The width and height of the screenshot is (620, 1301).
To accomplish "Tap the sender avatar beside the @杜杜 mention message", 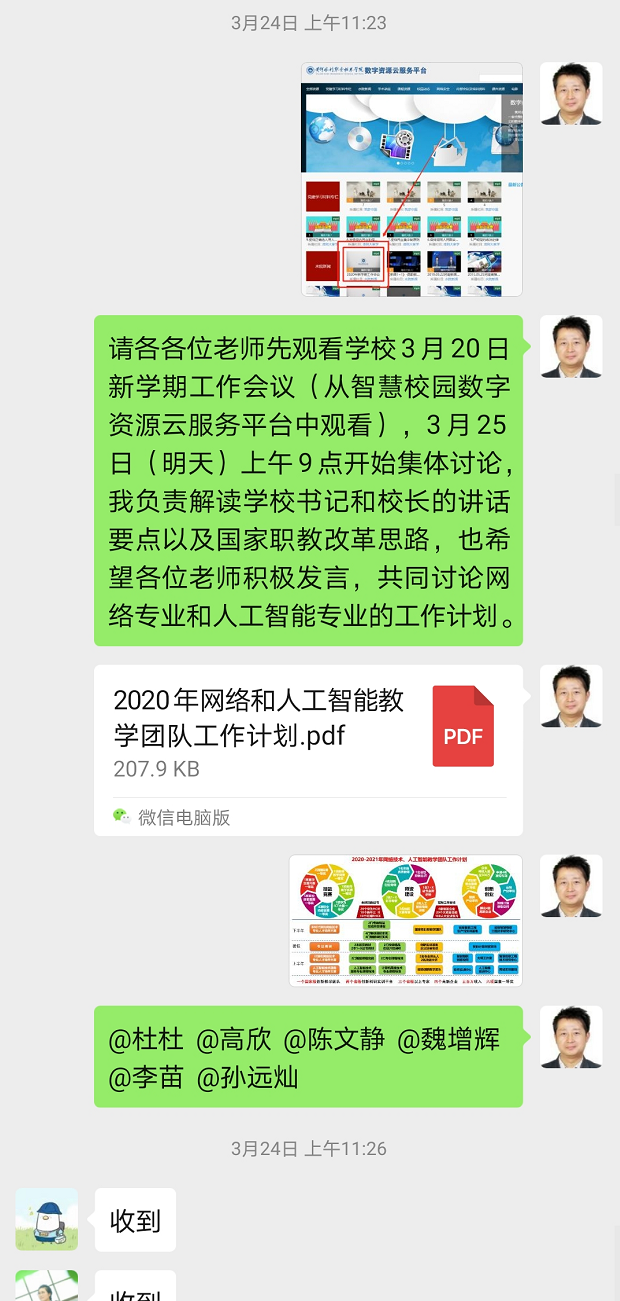I will [571, 1037].
